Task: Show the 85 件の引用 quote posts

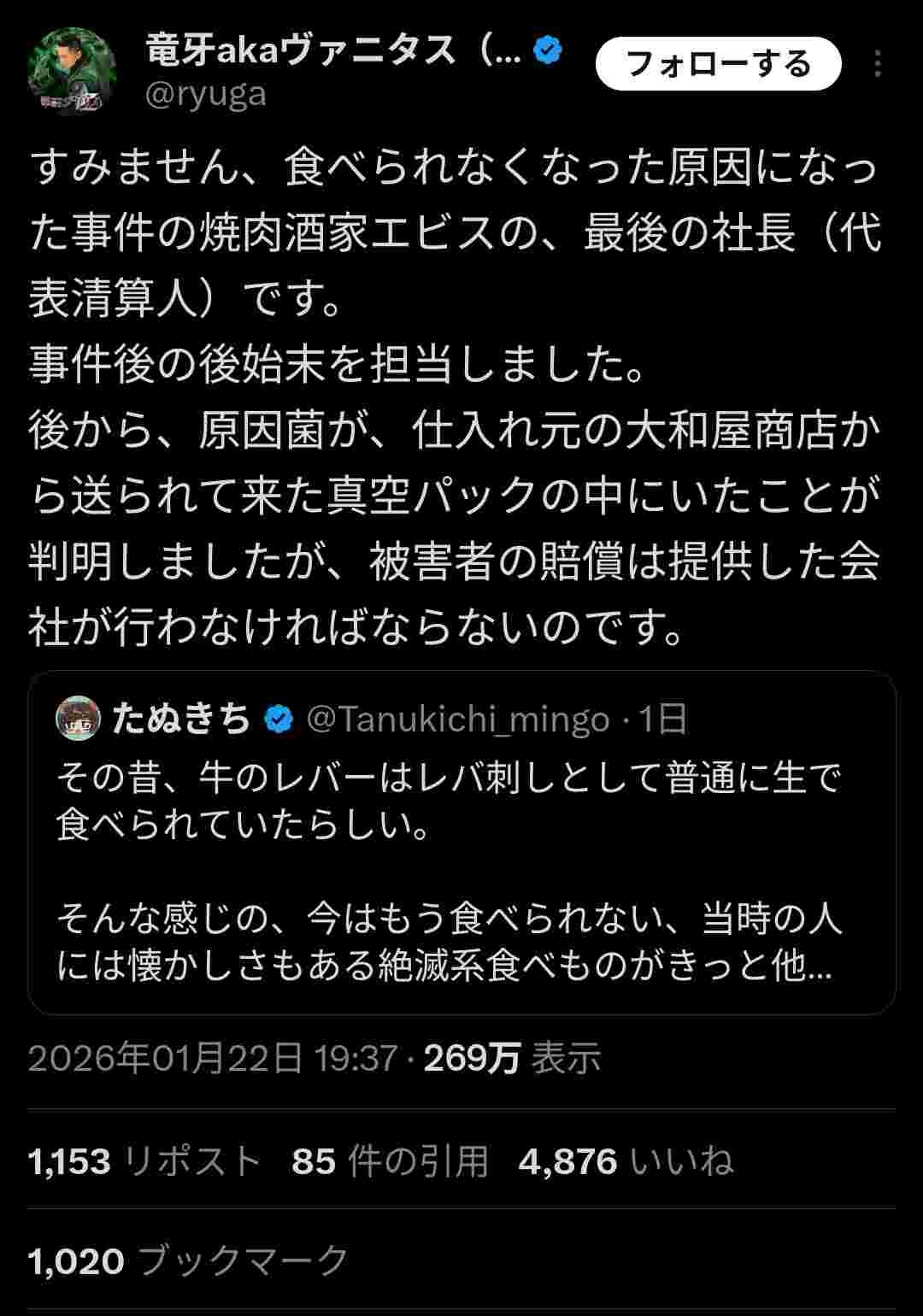Action: click(x=390, y=1161)
